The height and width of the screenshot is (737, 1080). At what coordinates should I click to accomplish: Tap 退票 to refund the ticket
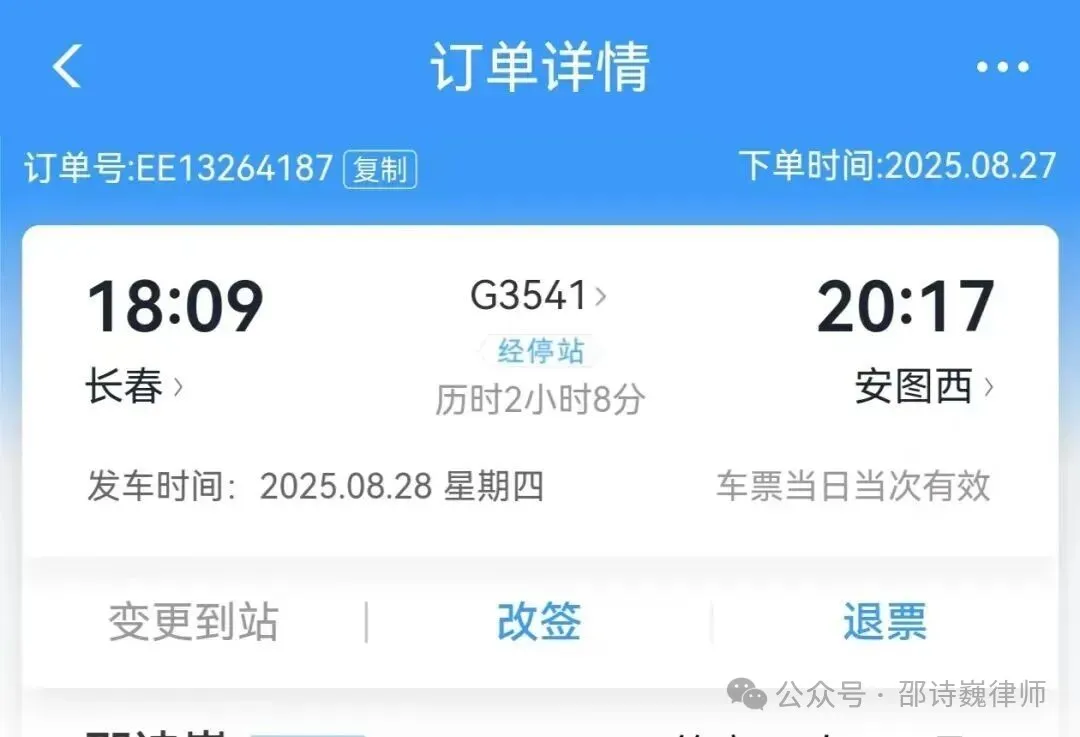[x=884, y=622]
